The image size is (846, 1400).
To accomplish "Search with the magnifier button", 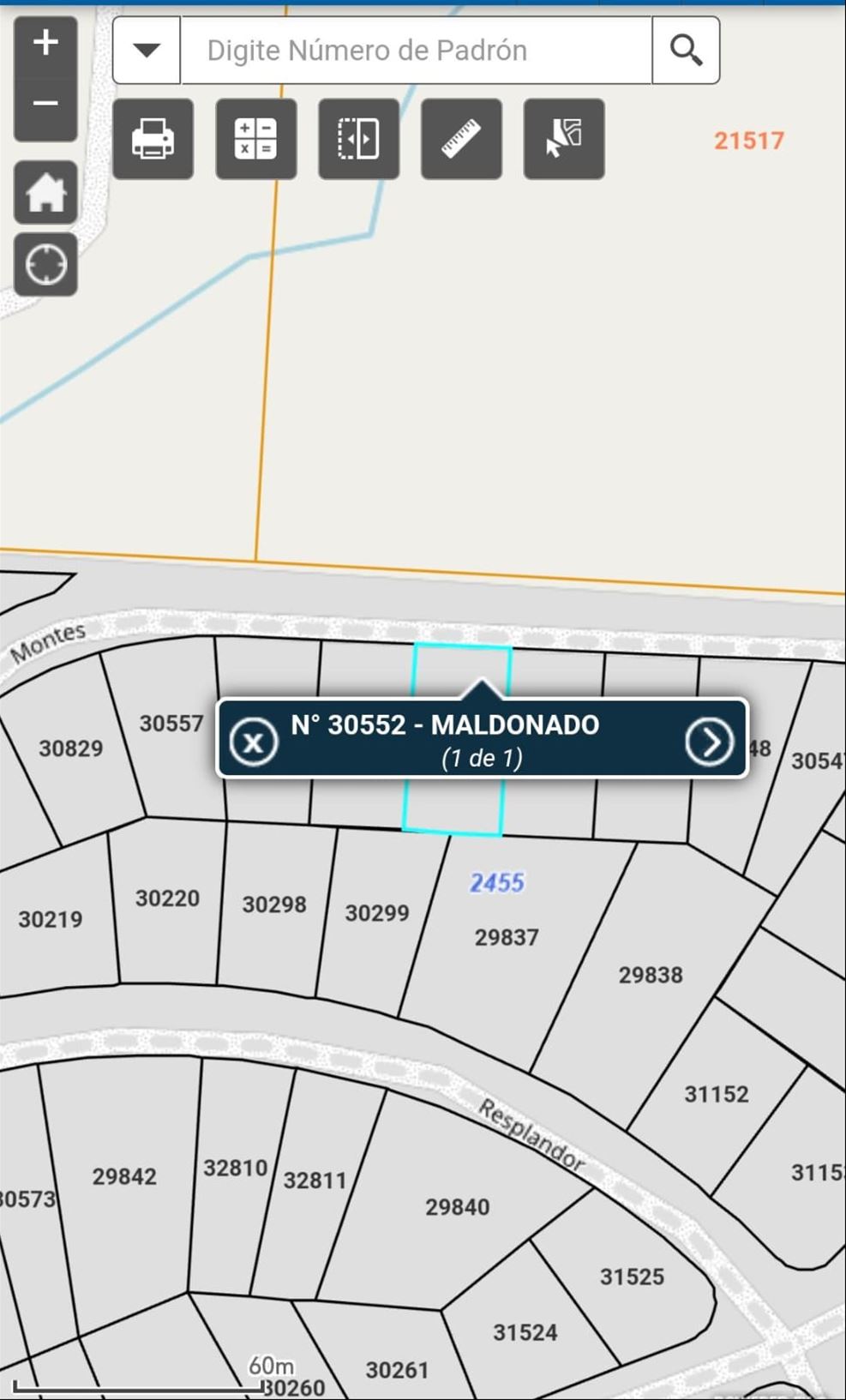I will click(686, 51).
